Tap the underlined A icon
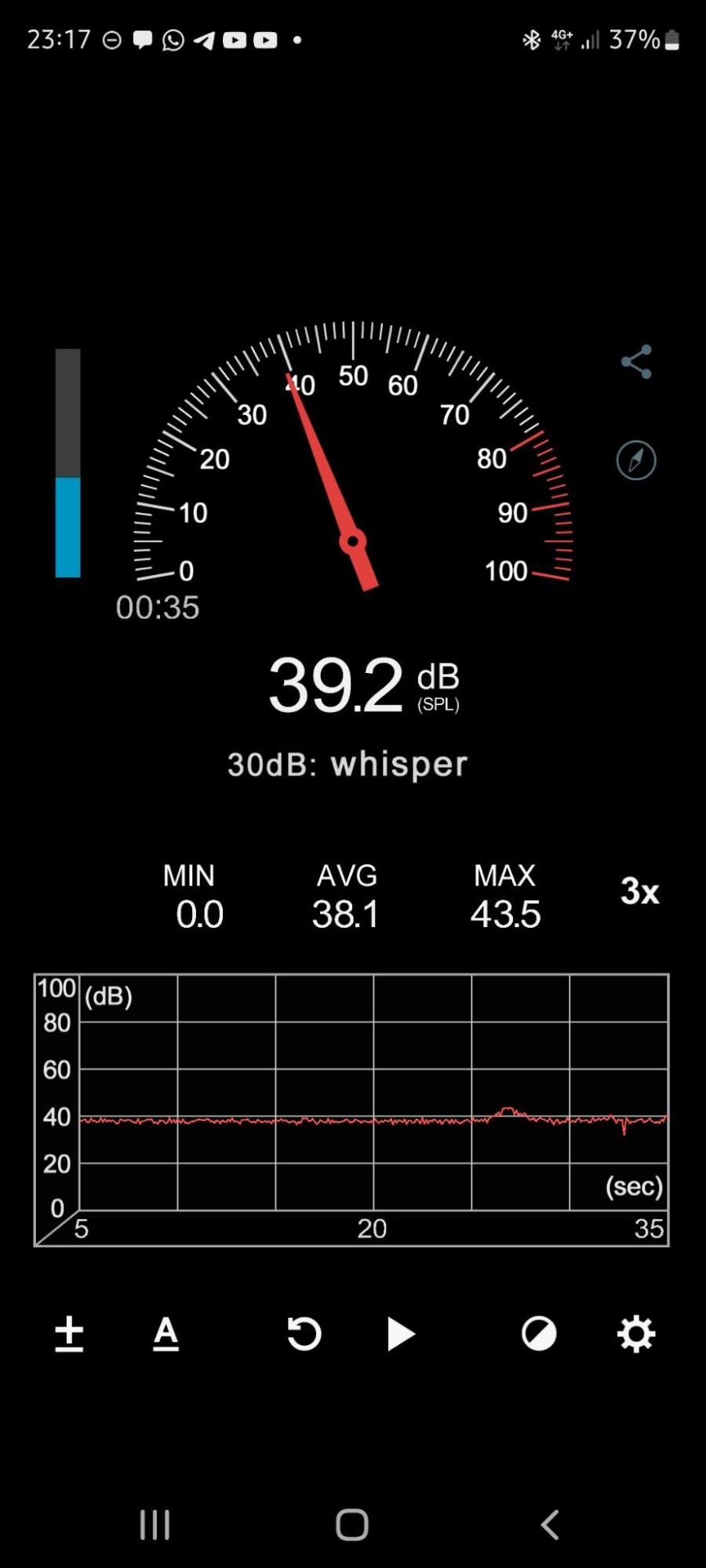Viewport: 706px width, 1568px height. tap(166, 1334)
